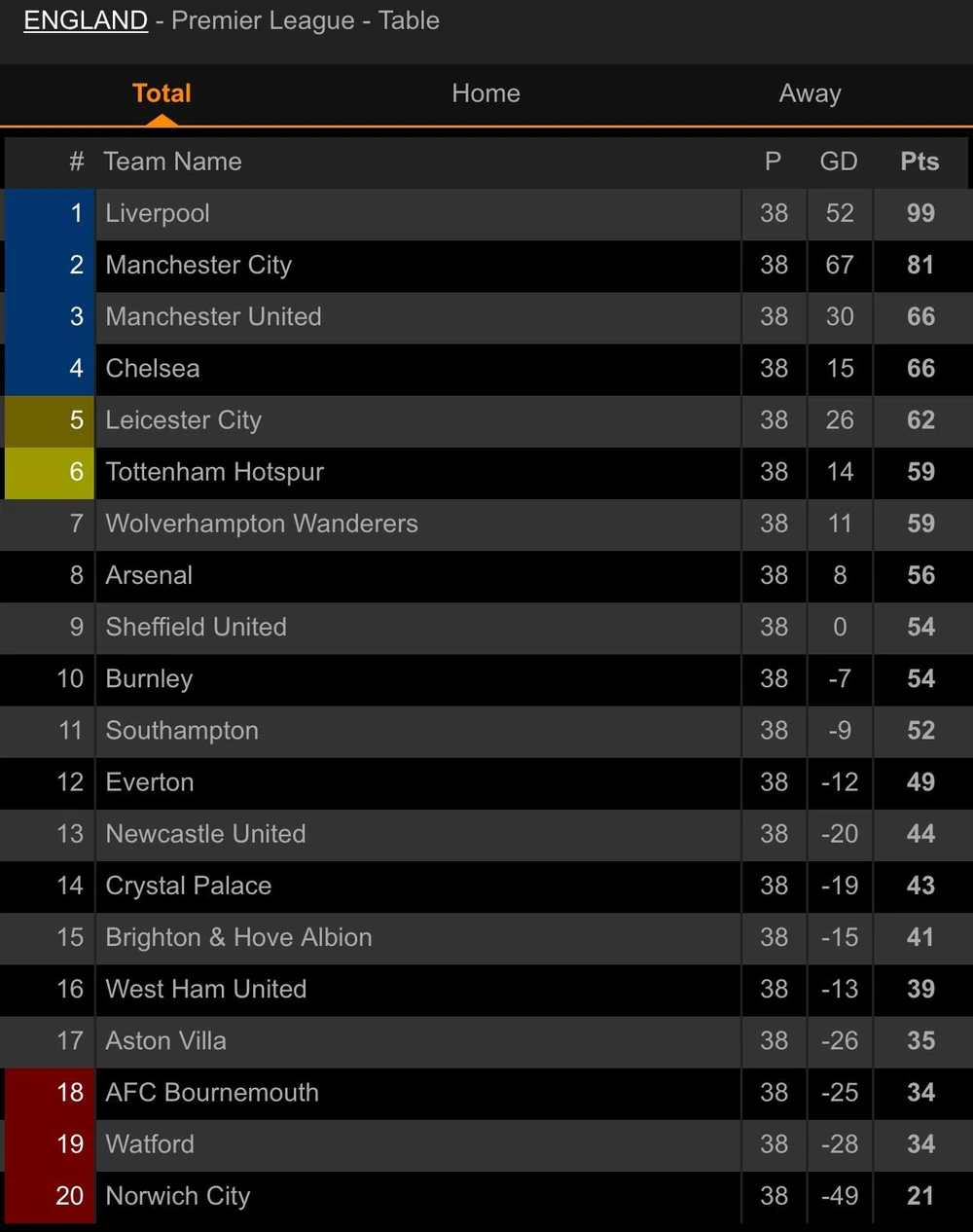Viewport: 973px width, 1232px height.
Task: View Manchester United team details
Action: pyautogui.click(x=213, y=316)
